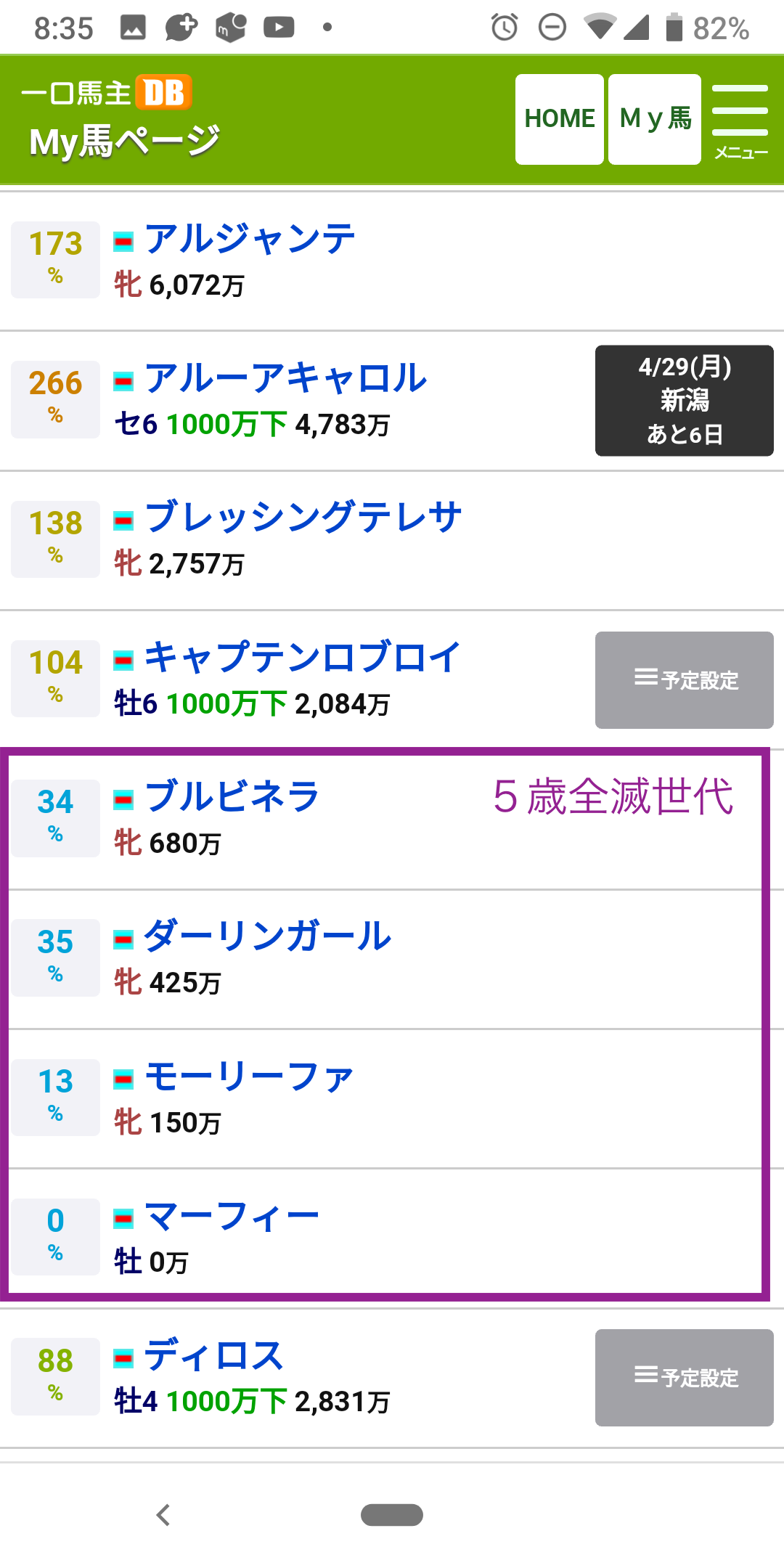Viewport: 784px width, 1568px height.
Task: Open 予定設定 for ディロス
Action: tap(684, 1377)
